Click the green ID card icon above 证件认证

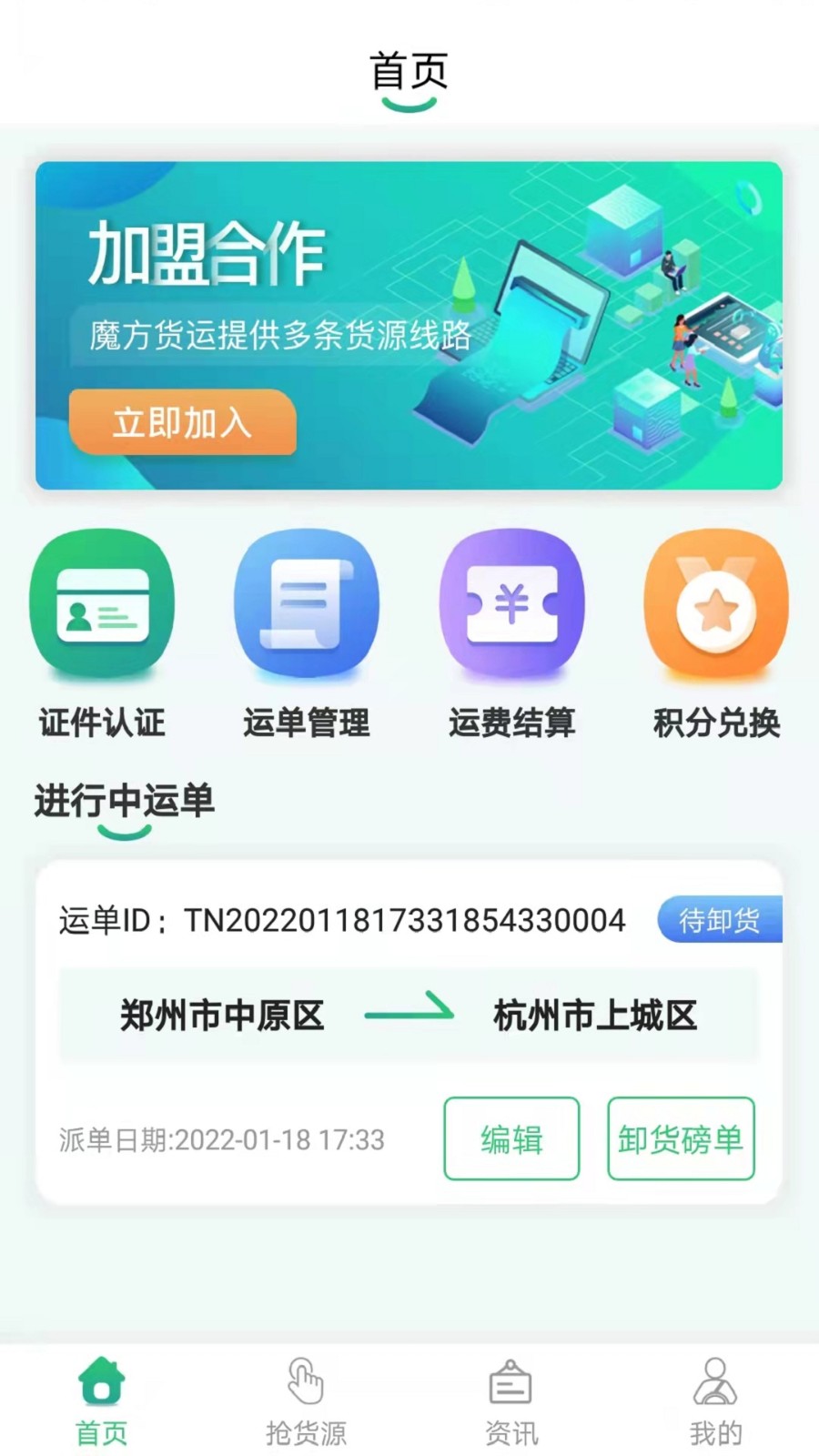coord(100,603)
